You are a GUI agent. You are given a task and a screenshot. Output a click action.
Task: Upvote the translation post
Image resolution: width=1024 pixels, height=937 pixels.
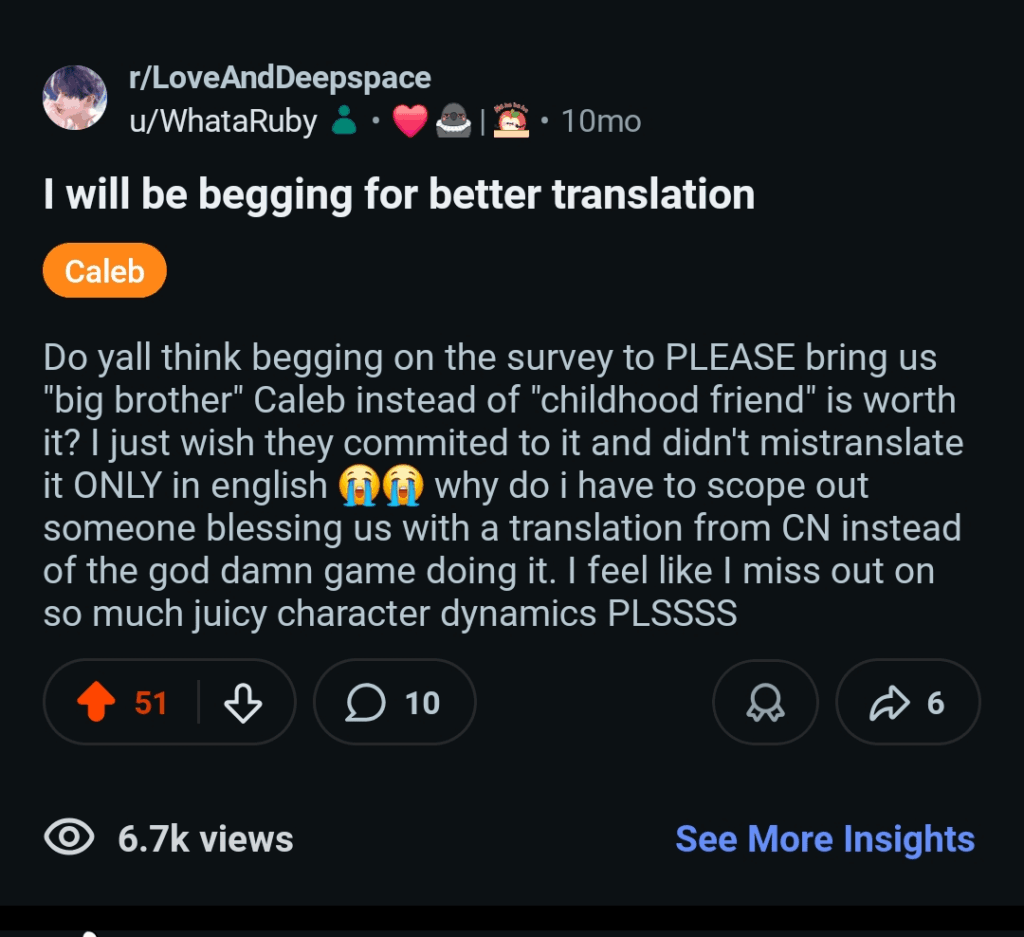pyautogui.click(x=97, y=703)
